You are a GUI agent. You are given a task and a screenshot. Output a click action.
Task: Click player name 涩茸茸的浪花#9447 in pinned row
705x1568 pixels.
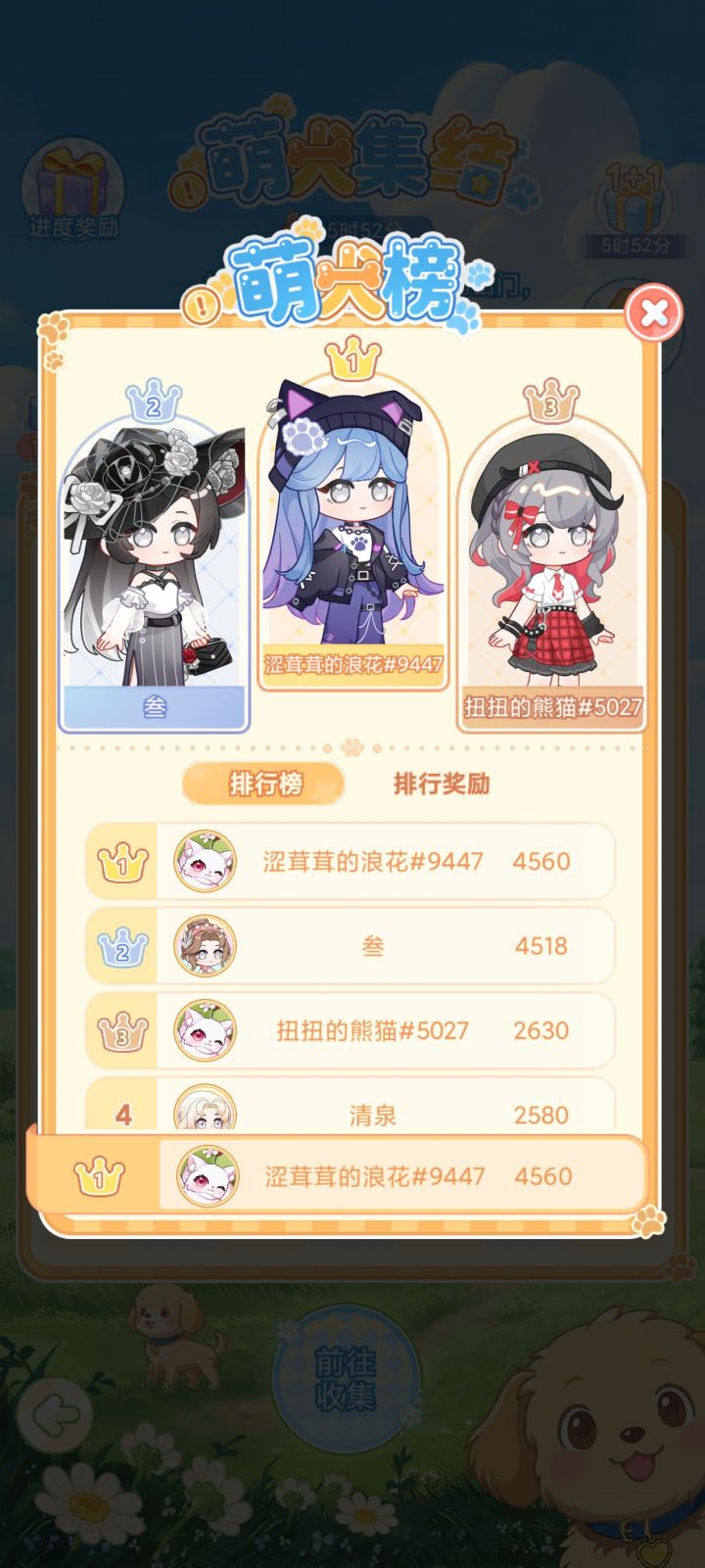click(370, 1177)
